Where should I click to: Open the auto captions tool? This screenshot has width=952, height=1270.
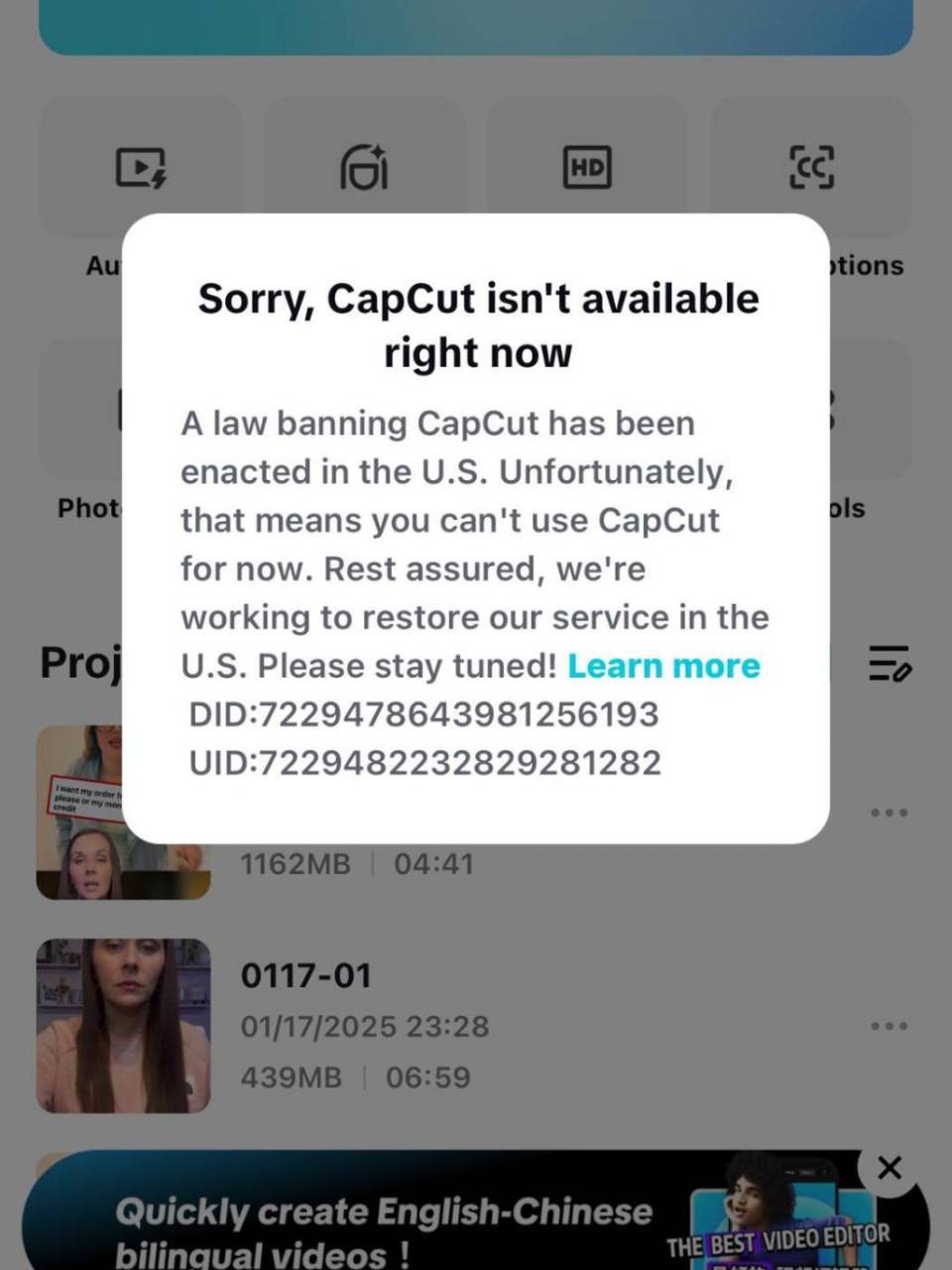811,168
